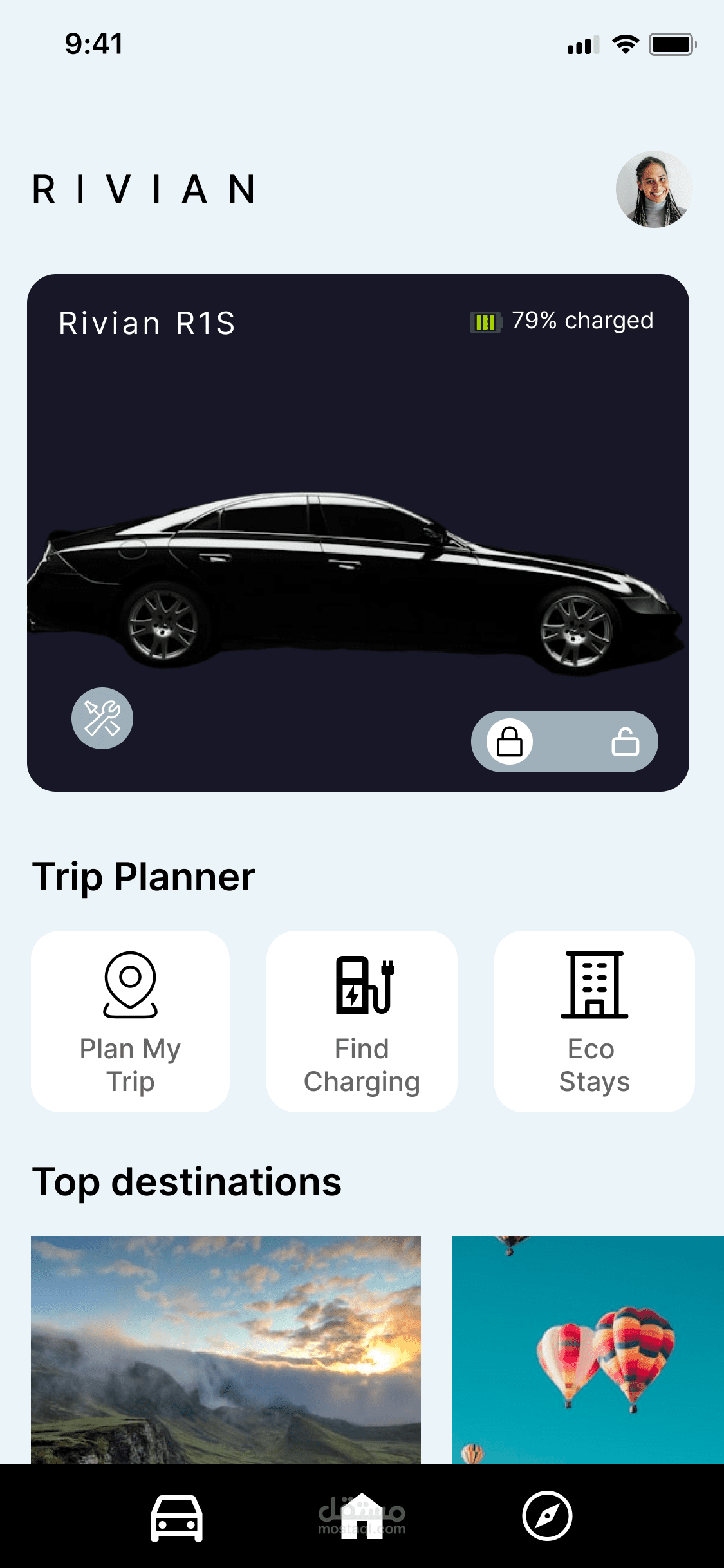Select Find Charging
Image resolution: width=724 pixels, height=1568 pixels.
(x=362, y=1021)
